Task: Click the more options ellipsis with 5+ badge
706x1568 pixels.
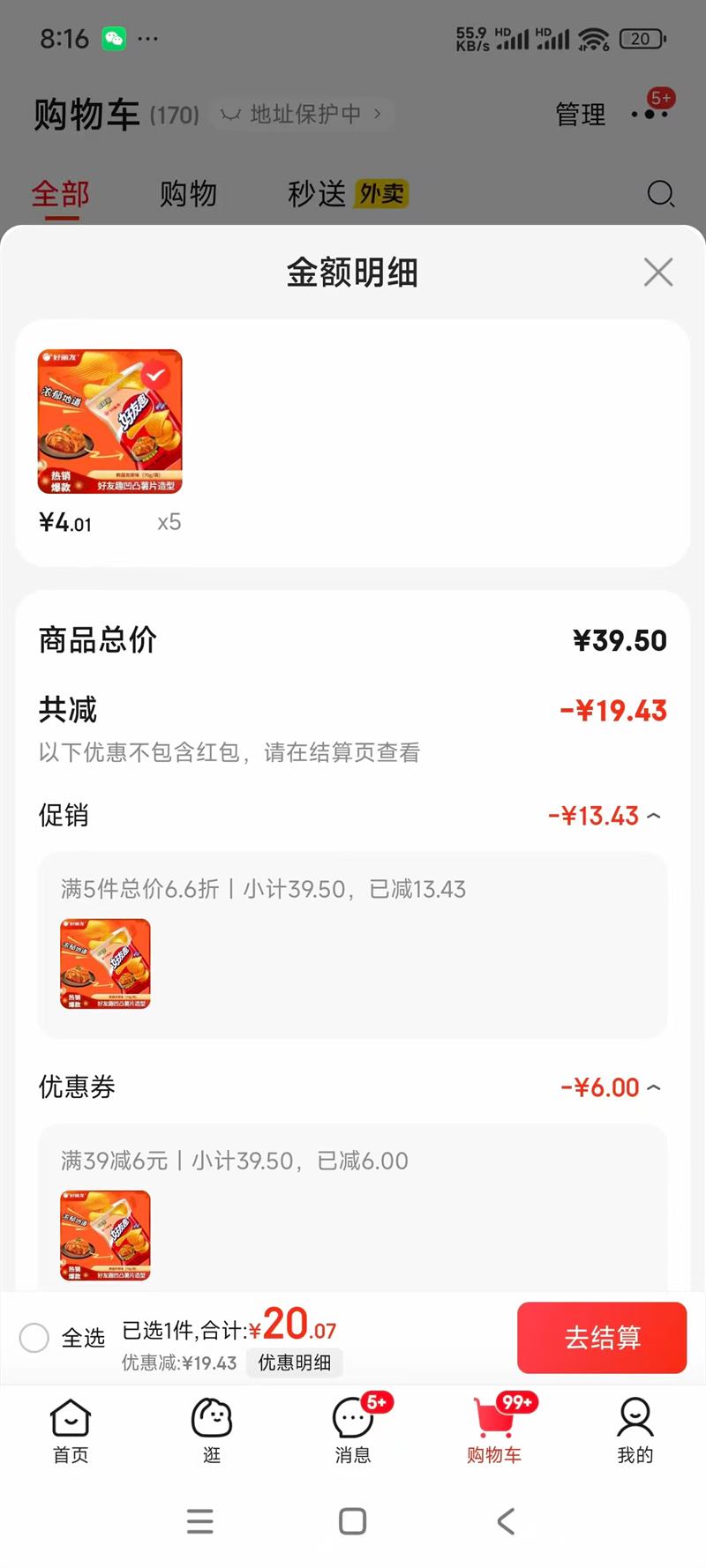Action: point(650,115)
